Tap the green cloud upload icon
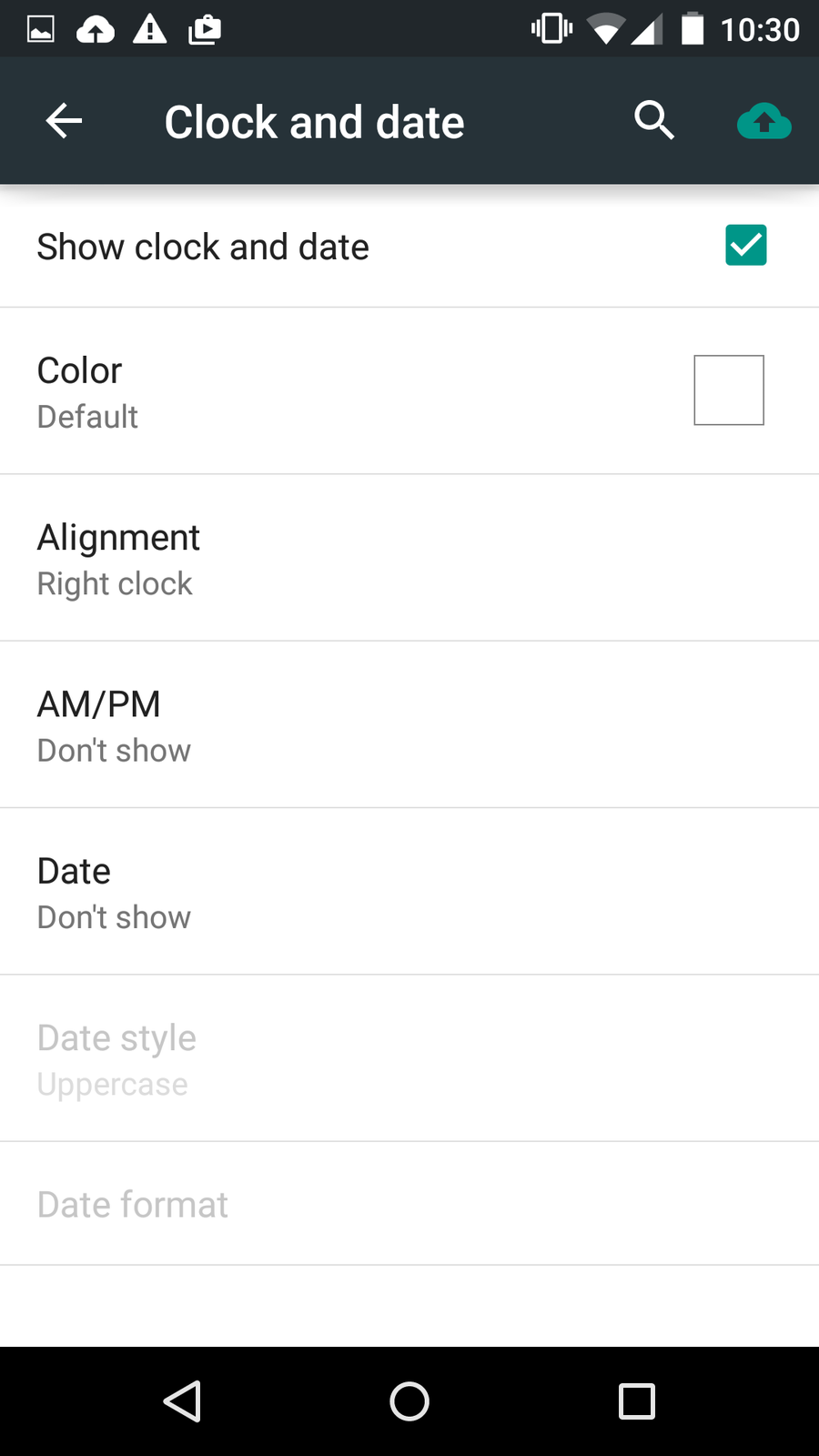Image resolution: width=819 pixels, height=1456 pixels. pyautogui.click(x=763, y=121)
